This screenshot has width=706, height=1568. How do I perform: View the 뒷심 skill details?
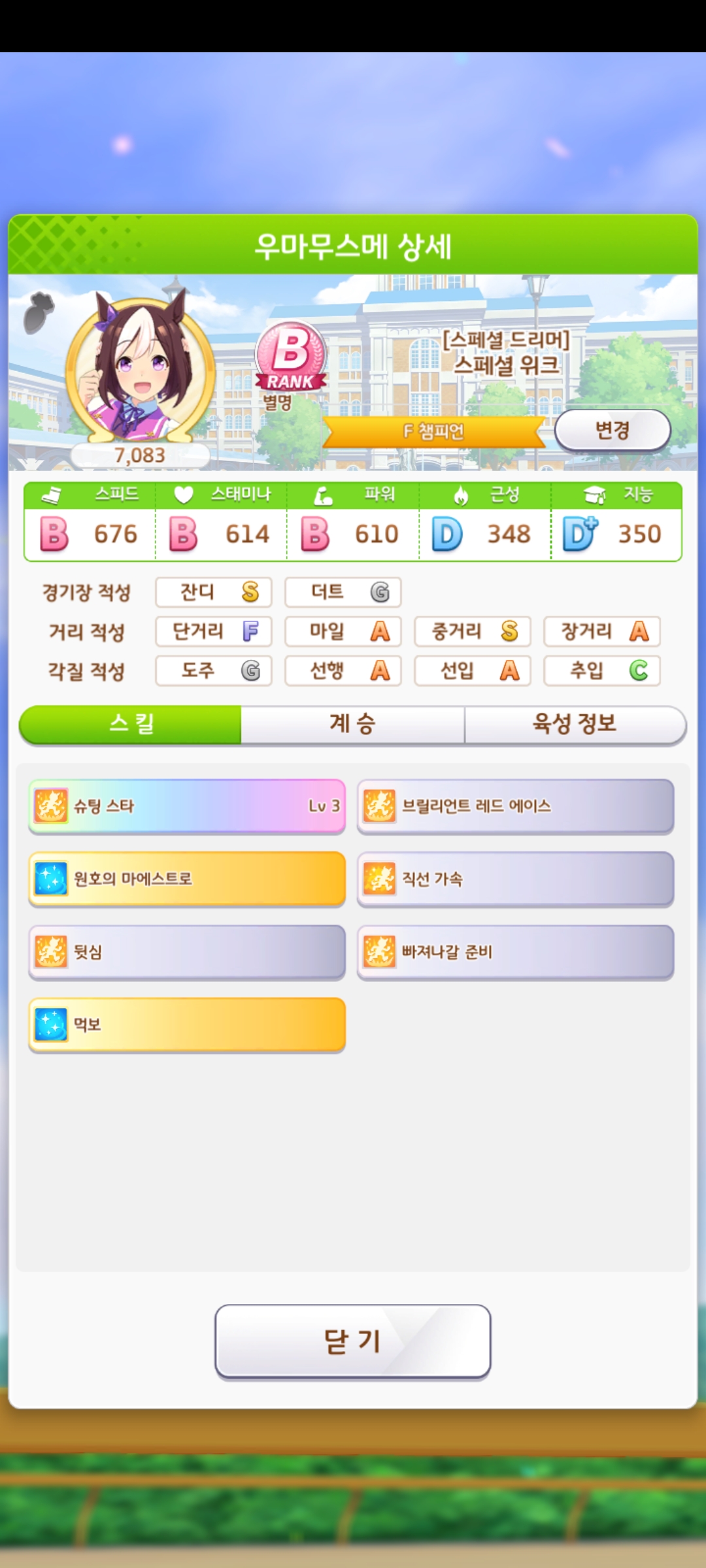coord(187,952)
